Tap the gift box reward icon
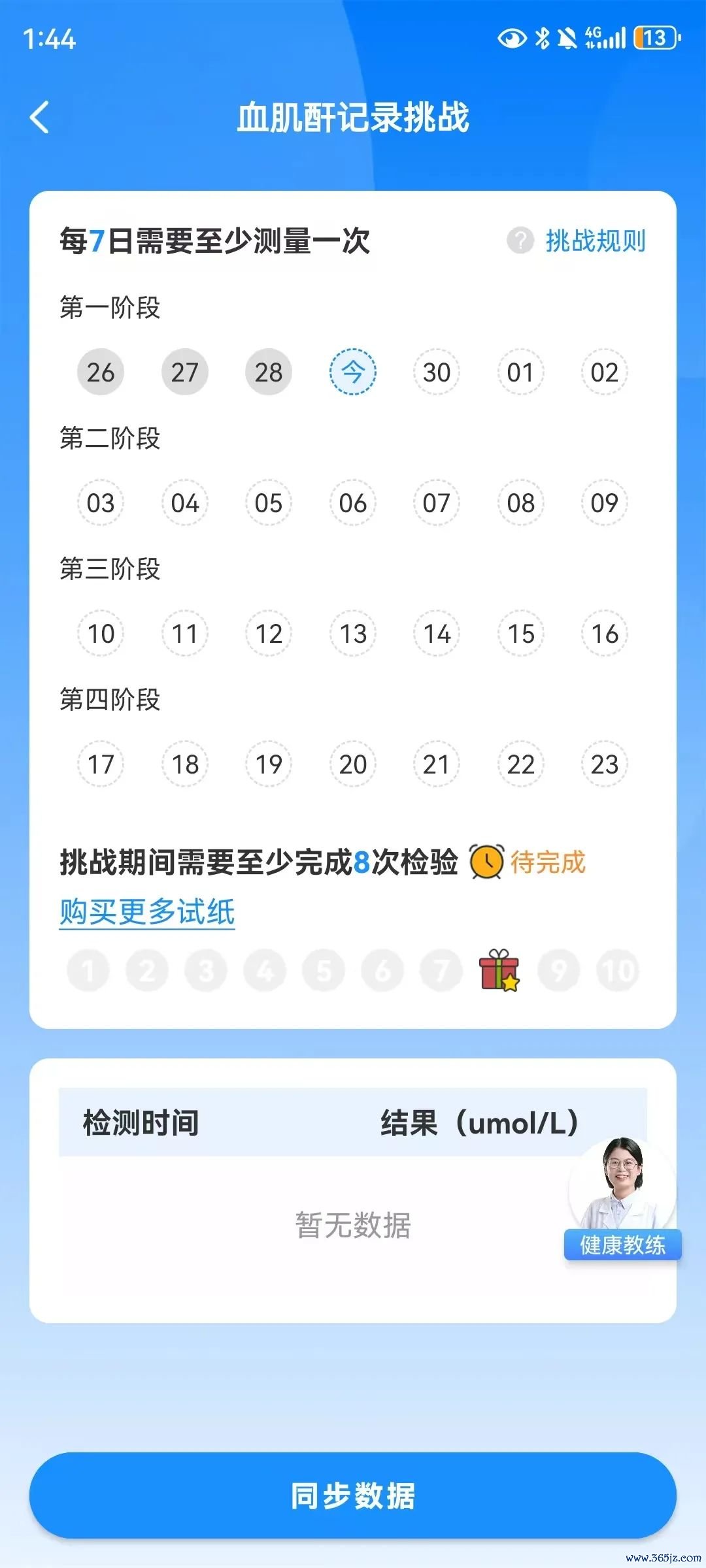 (499, 970)
